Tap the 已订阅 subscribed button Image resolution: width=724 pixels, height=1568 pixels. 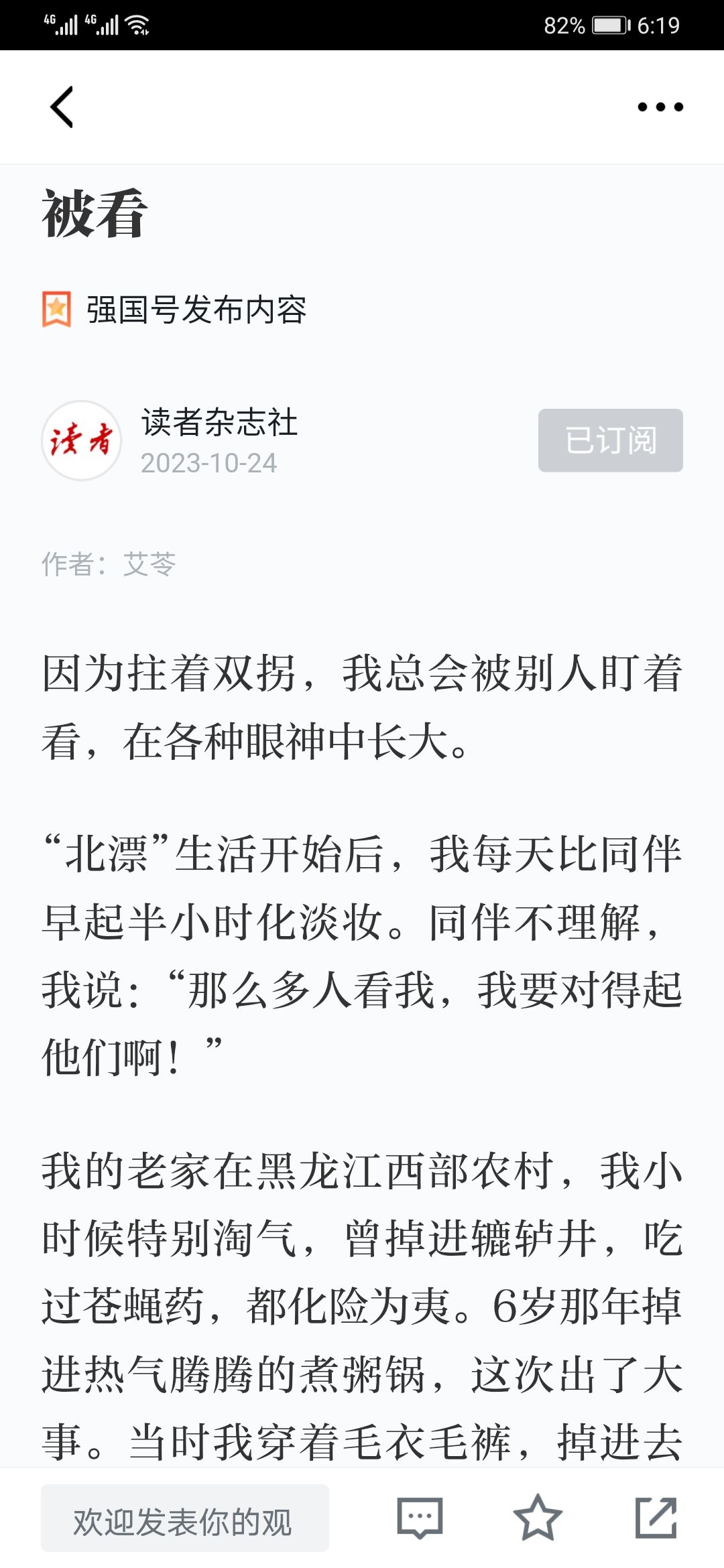pos(611,440)
